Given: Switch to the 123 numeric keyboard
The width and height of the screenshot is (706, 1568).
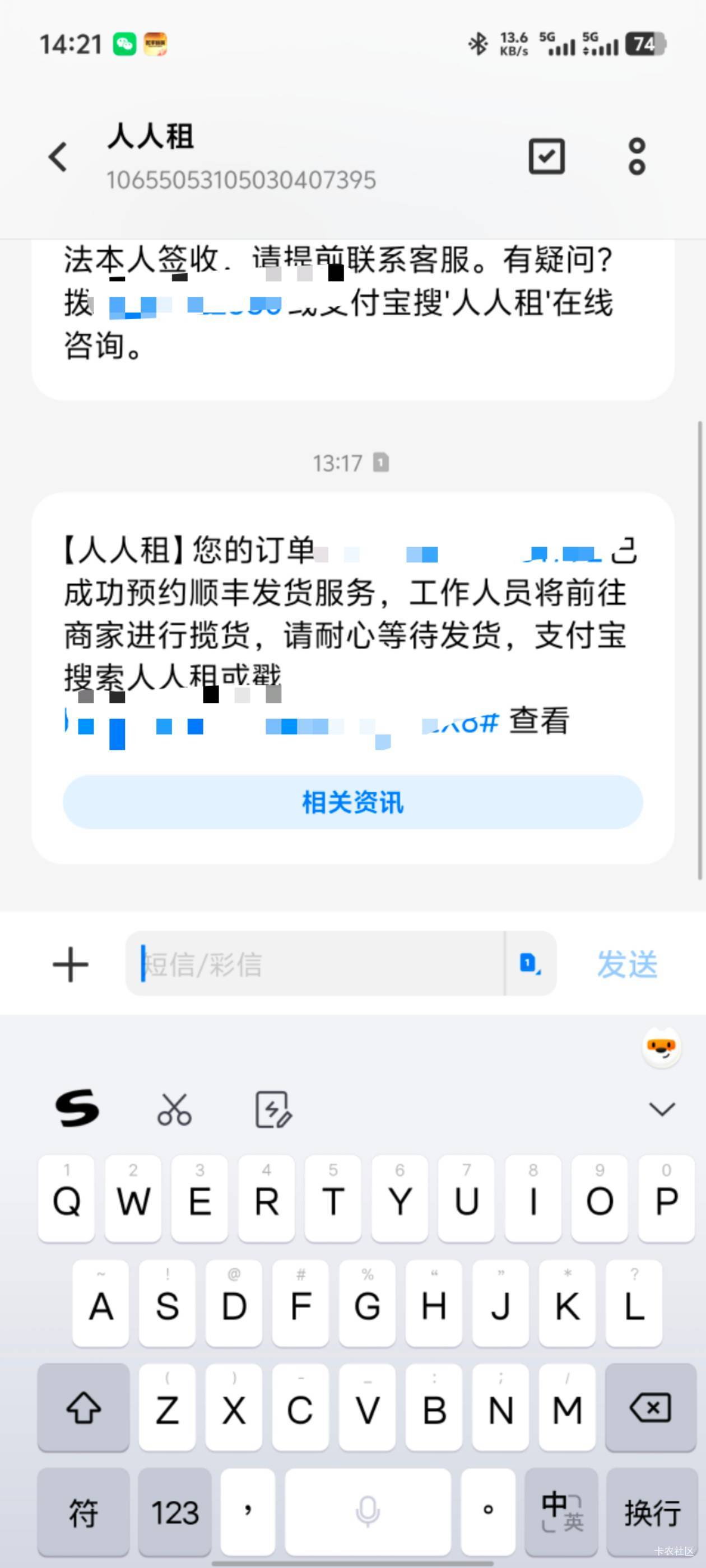Looking at the screenshot, I should [175, 1511].
